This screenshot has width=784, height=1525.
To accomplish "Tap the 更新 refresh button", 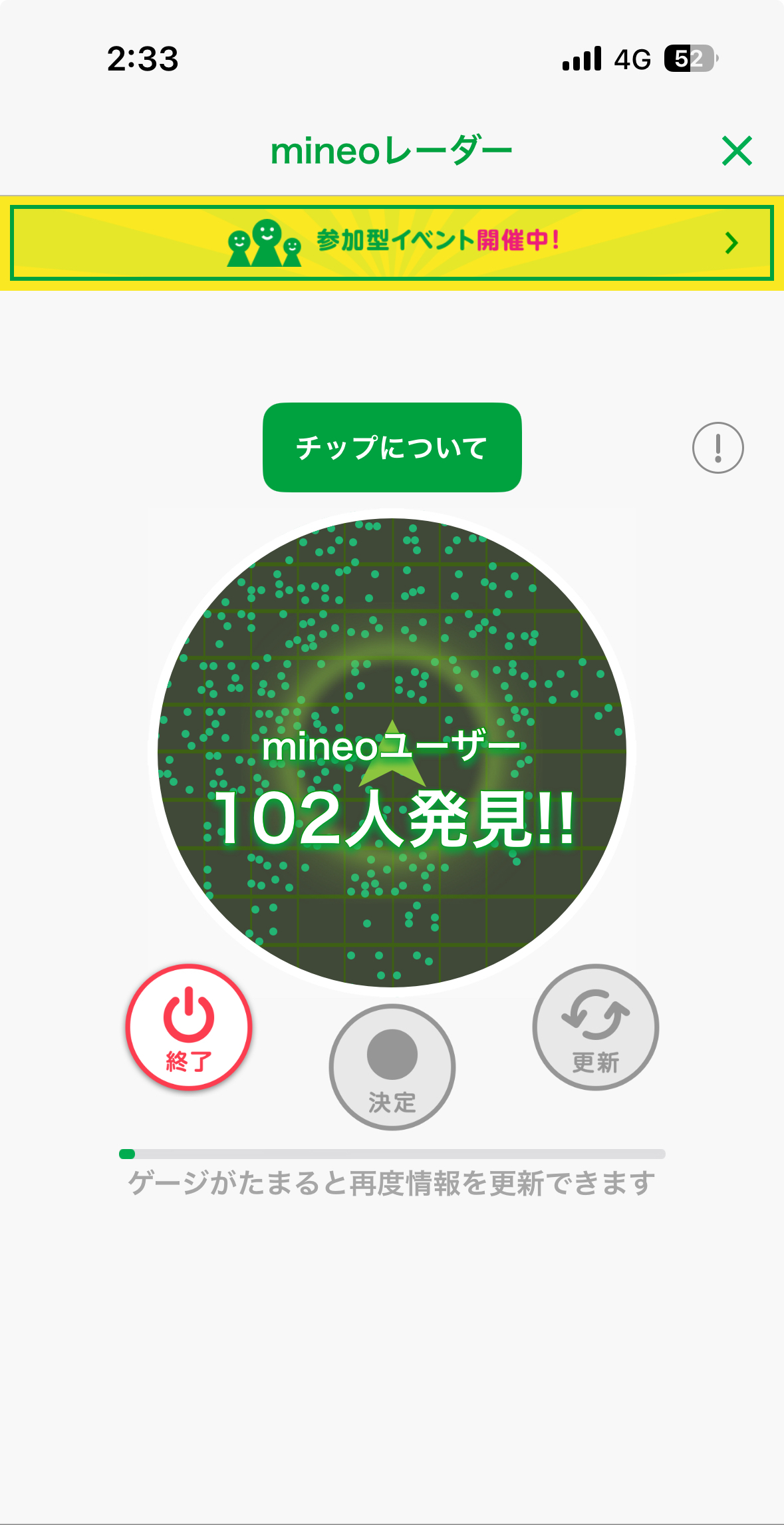I will 595,1027.
